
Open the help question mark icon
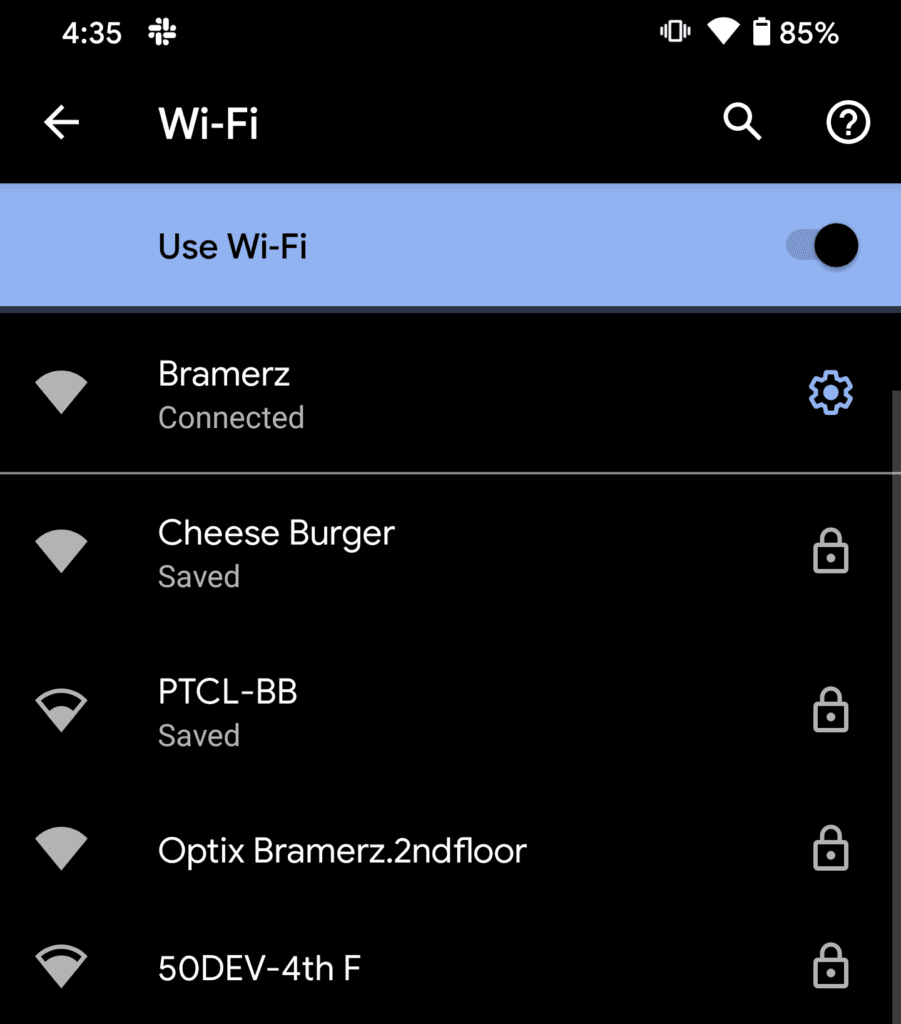tap(848, 123)
